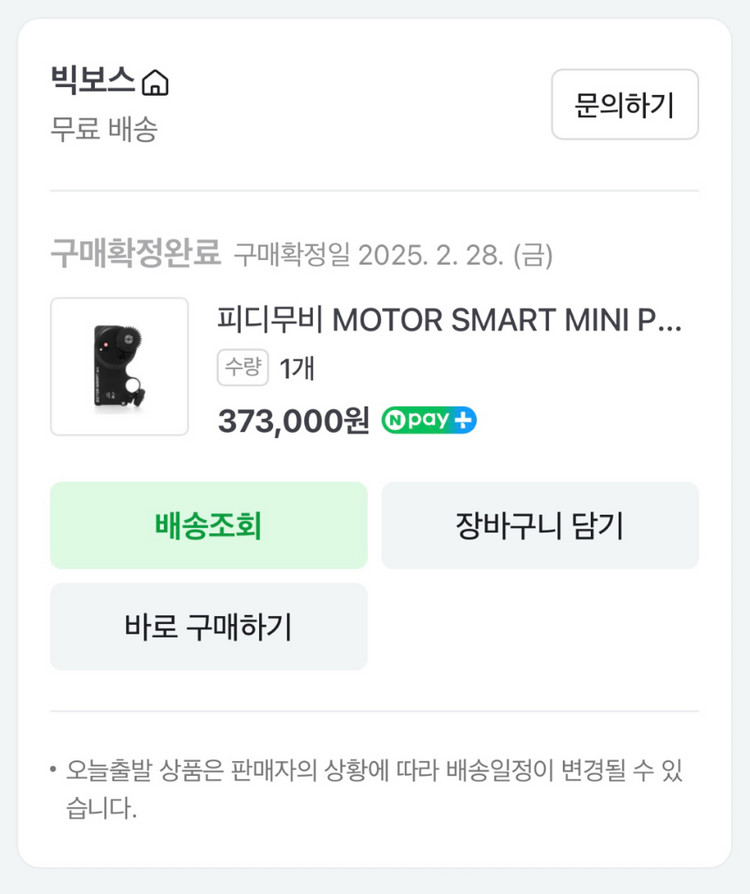Open the 빅보스 store page
Viewport: 750px width, 894px height.
coord(93,82)
